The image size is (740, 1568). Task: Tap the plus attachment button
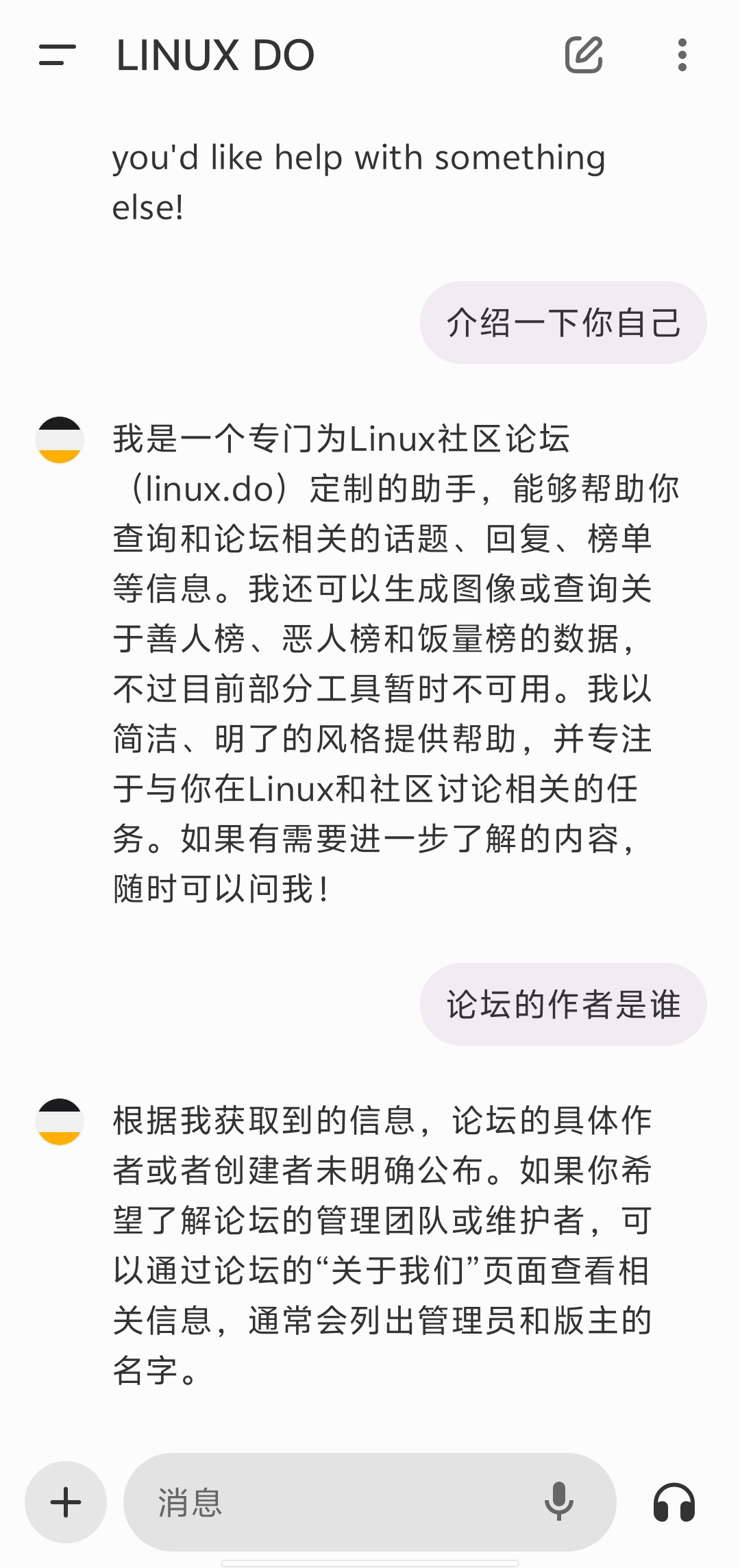(x=66, y=1502)
